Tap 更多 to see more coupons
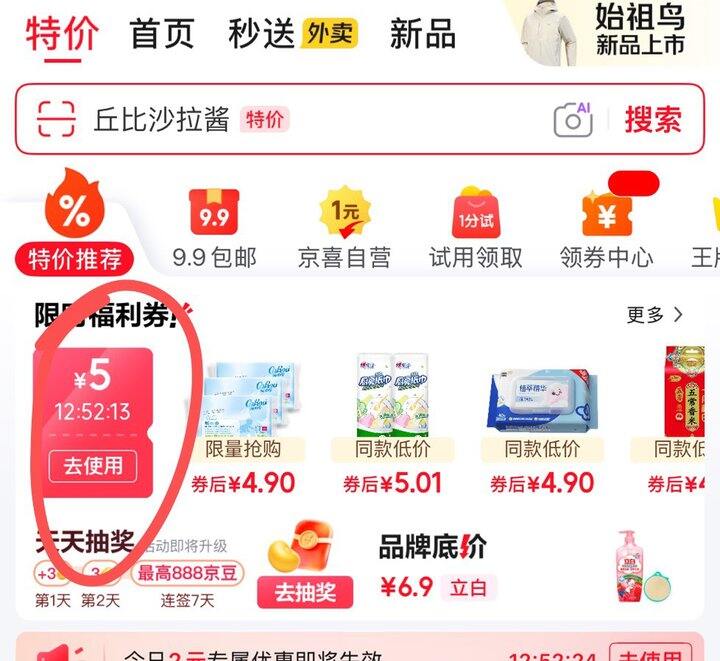 (x=655, y=315)
